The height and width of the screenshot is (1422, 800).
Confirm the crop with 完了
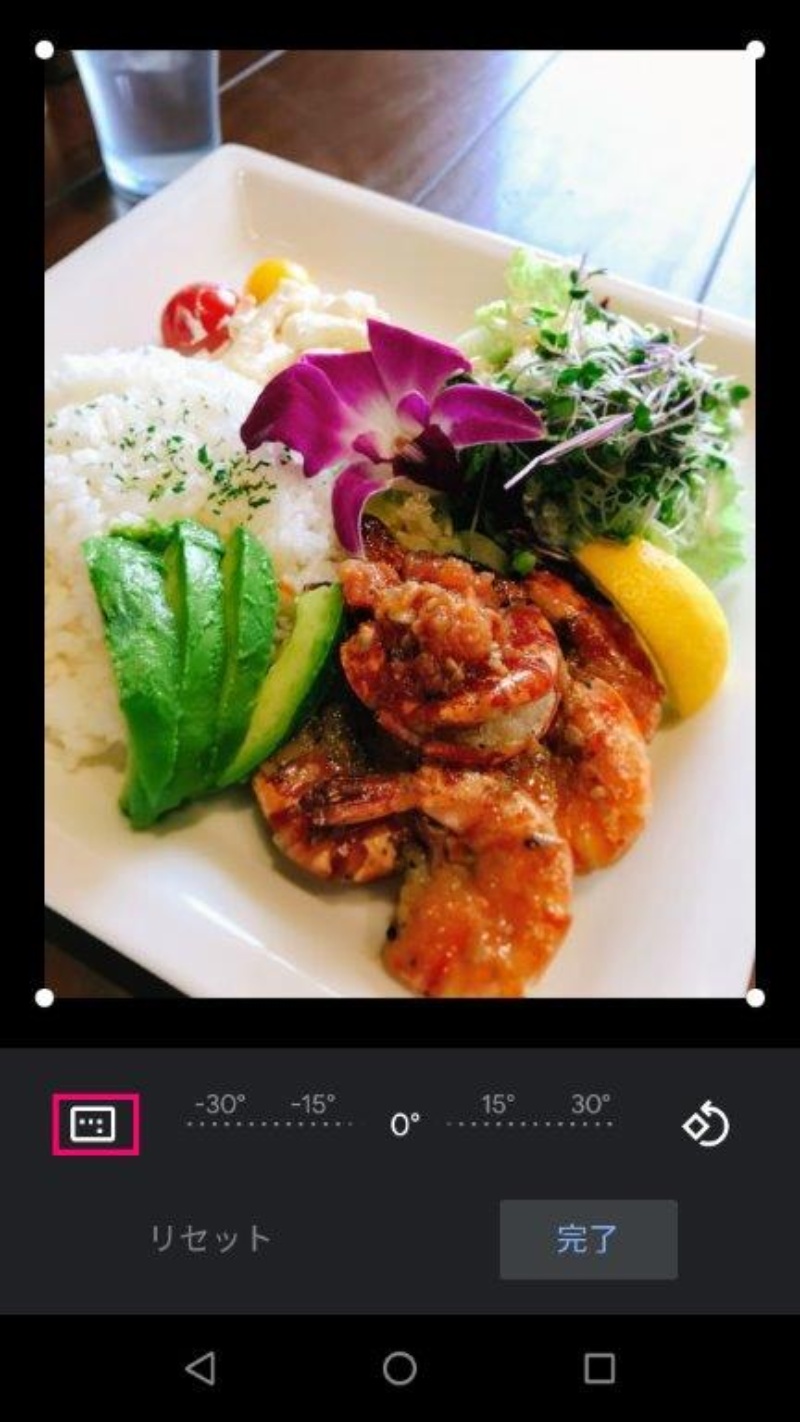tap(588, 1239)
